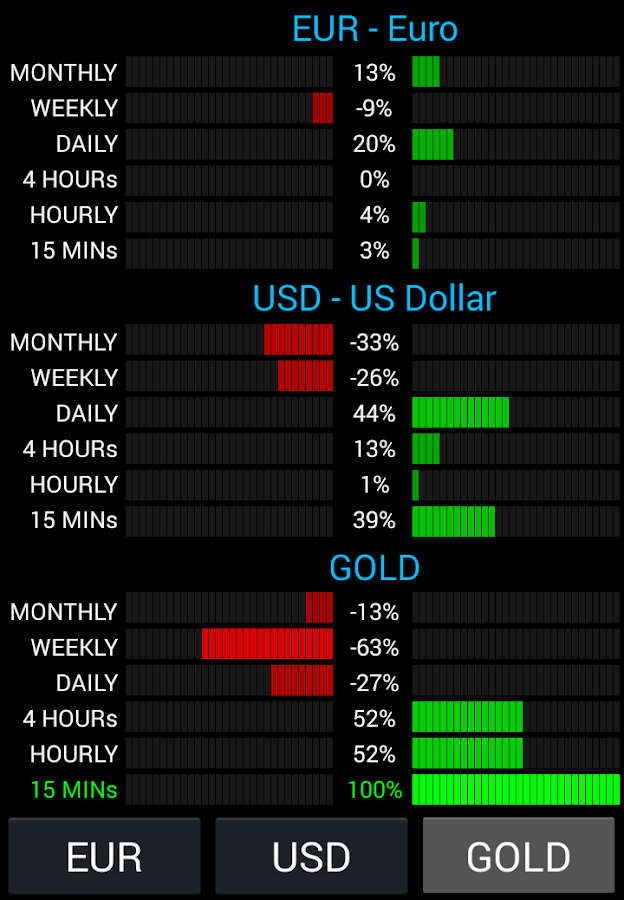Choose the GOLD button

pyautogui.click(x=518, y=856)
